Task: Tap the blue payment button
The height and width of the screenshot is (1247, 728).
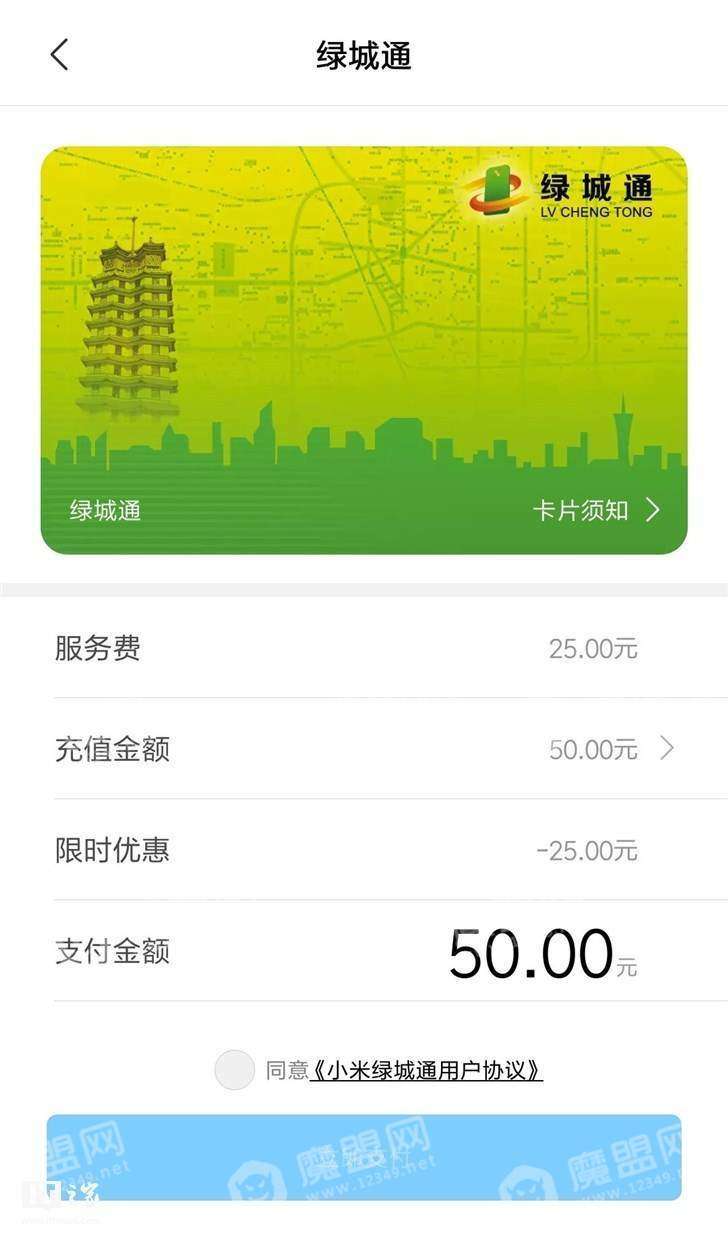Action: [364, 1157]
